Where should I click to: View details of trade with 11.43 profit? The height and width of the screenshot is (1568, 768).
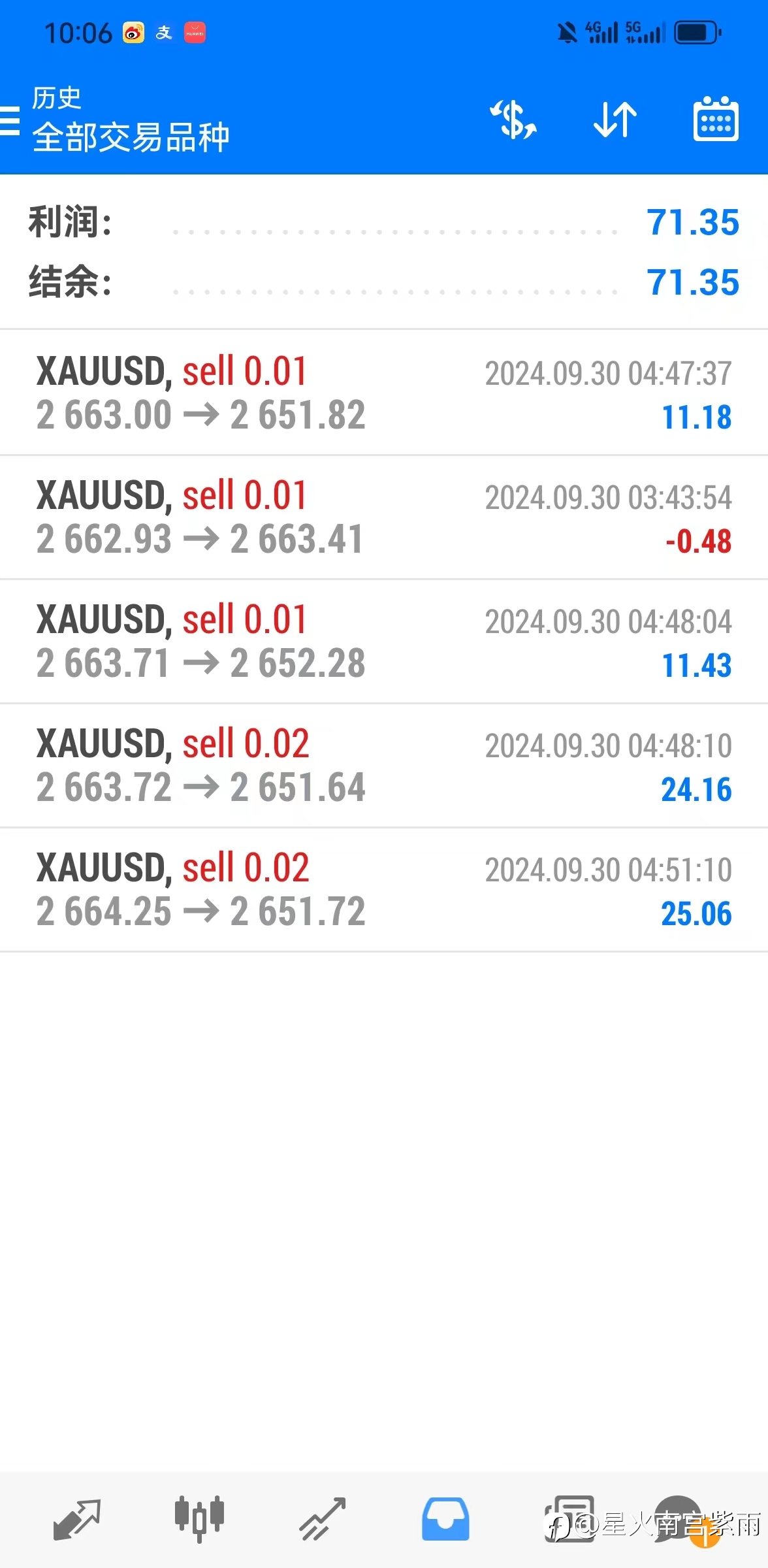point(384,641)
